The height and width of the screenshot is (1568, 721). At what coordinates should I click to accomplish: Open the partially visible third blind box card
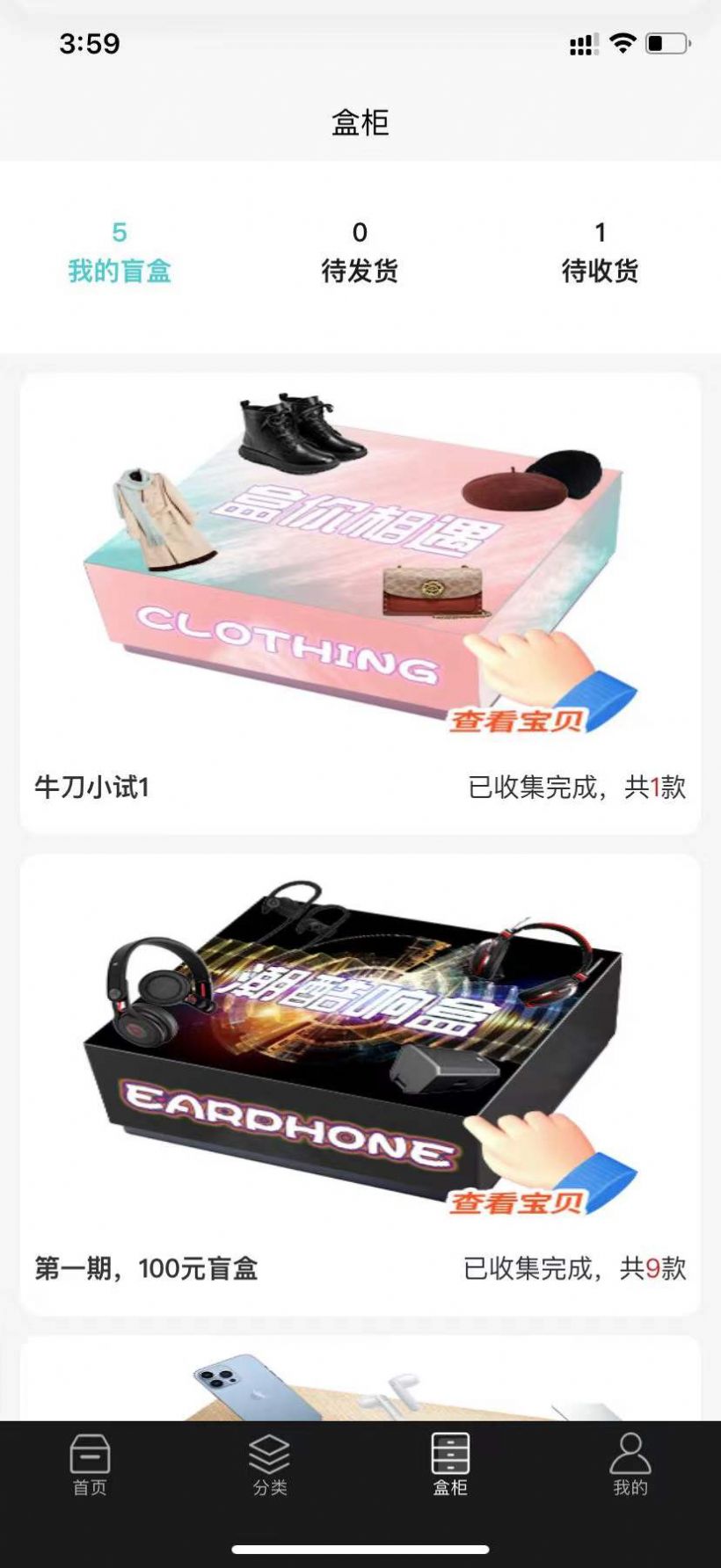[360, 1380]
